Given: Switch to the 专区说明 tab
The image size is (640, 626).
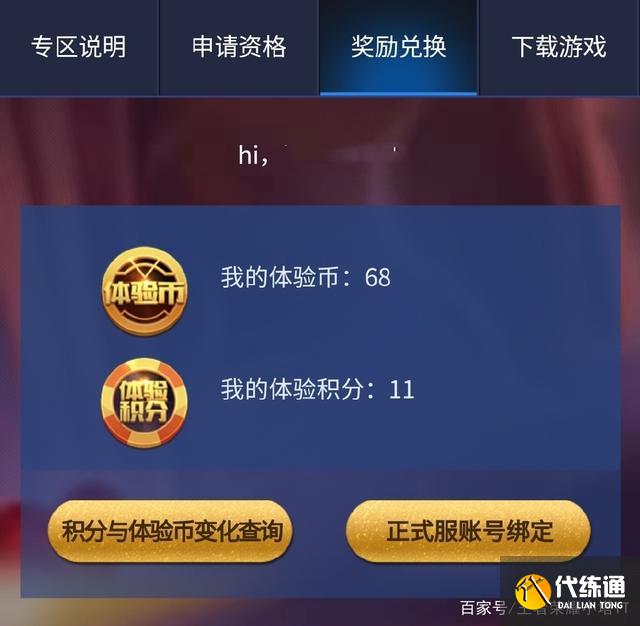Looking at the screenshot, I should [x=79, y=47].
